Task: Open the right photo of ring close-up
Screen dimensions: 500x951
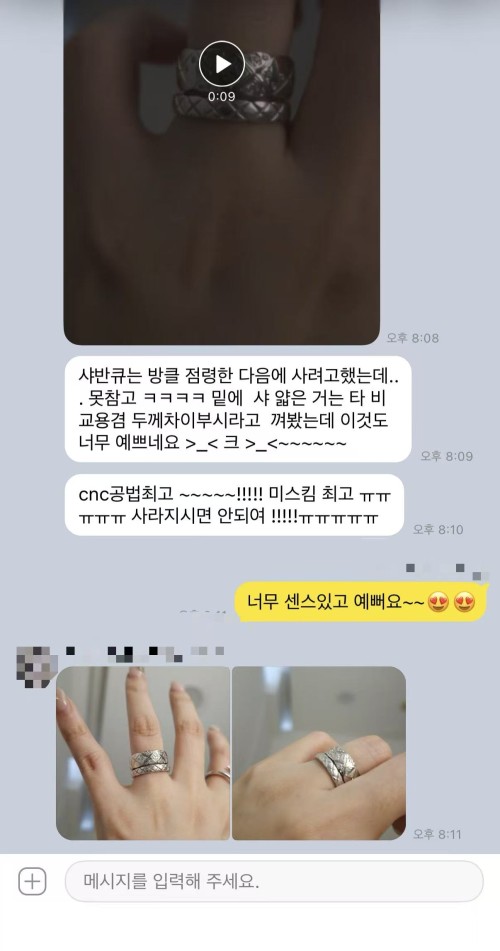Action: 319,753
